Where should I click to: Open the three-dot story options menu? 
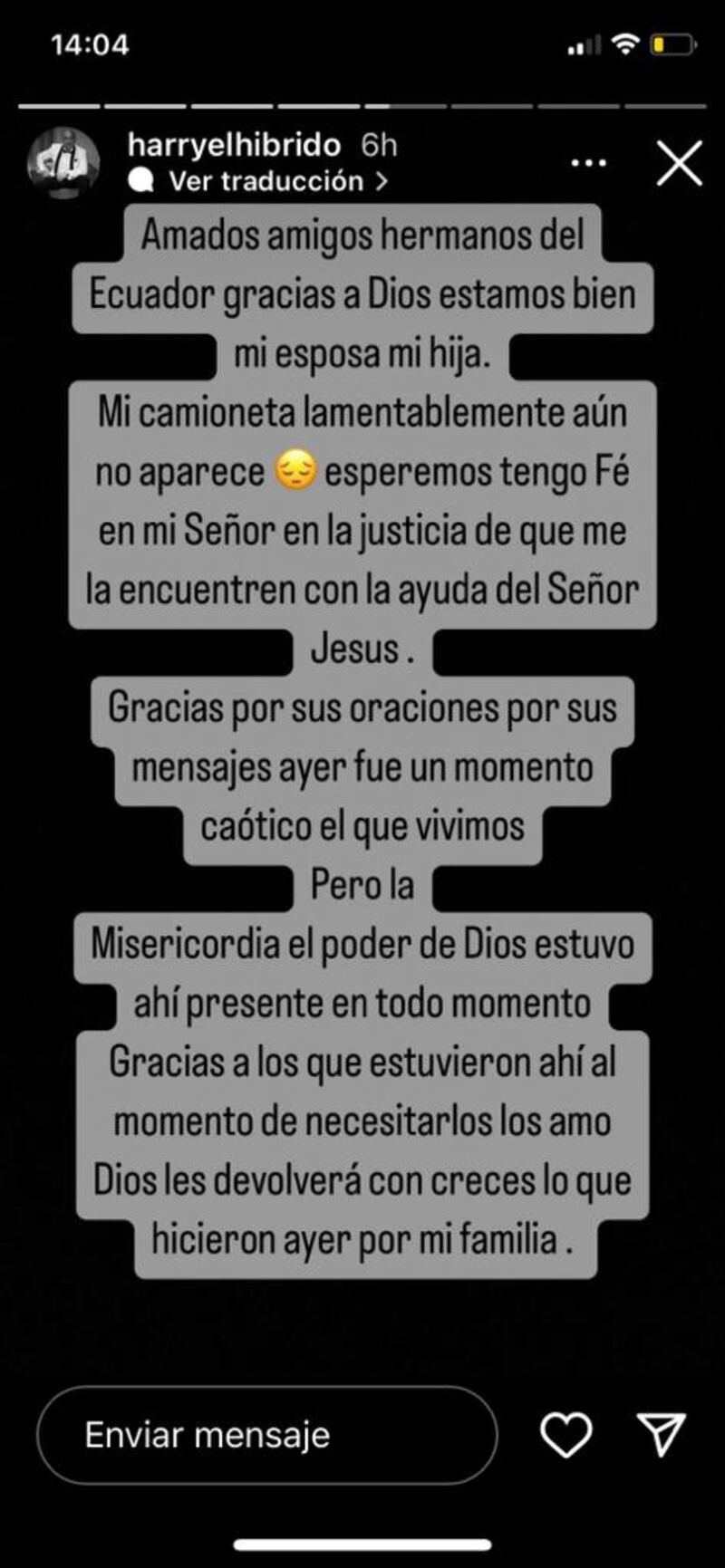point(588,163)
